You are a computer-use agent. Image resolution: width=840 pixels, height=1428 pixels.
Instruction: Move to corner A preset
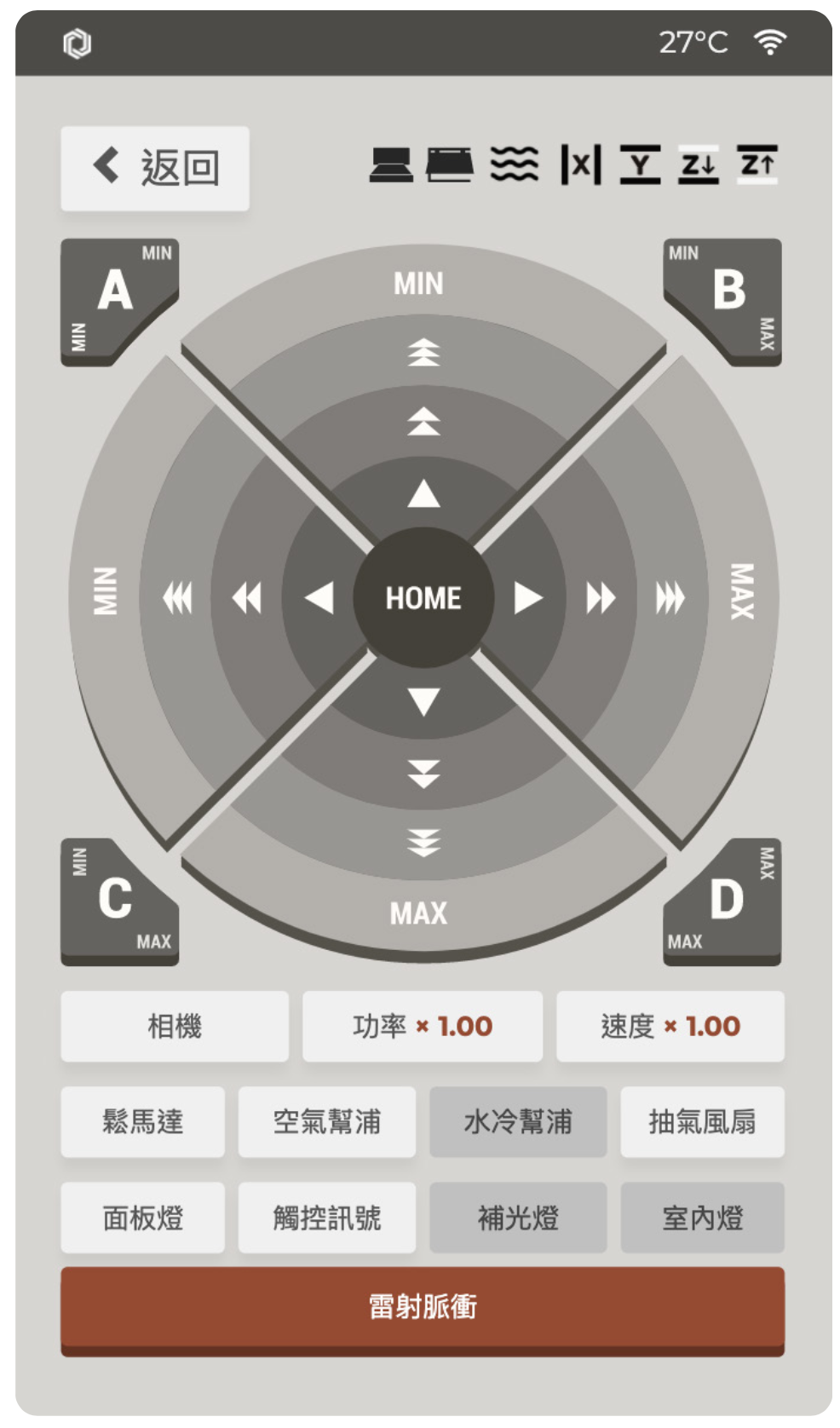click(x=115, y=292)
